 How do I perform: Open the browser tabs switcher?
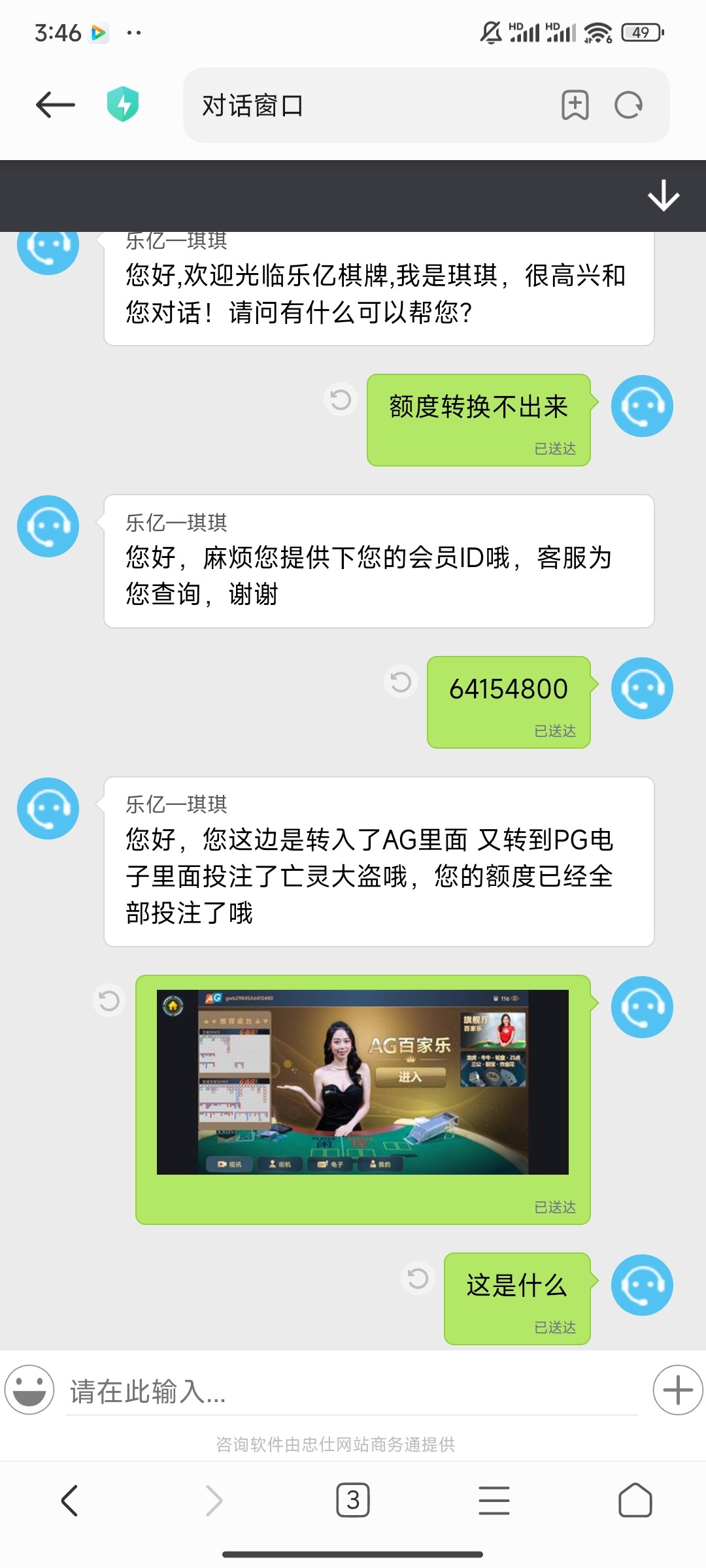353,1500
